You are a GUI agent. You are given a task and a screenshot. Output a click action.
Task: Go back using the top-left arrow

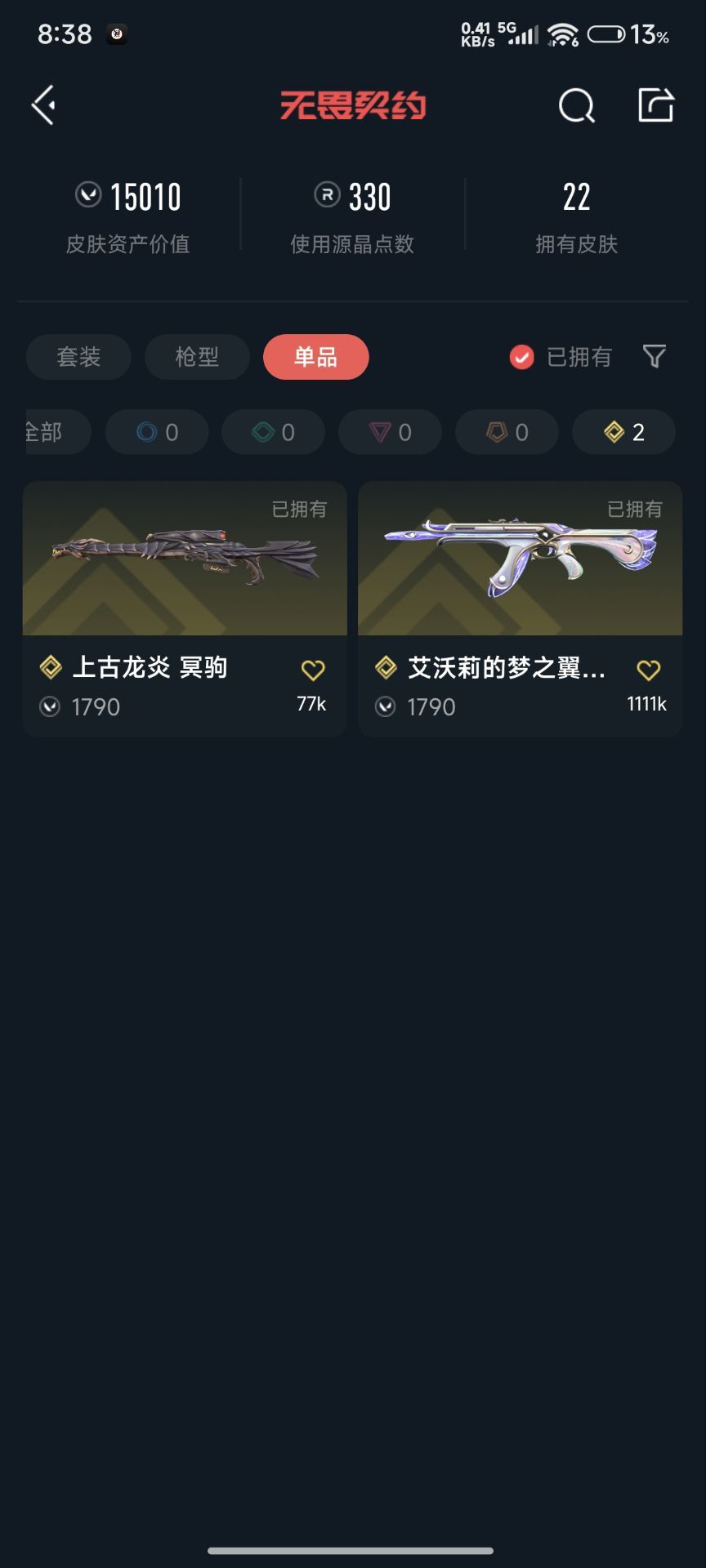pos(43,105)
